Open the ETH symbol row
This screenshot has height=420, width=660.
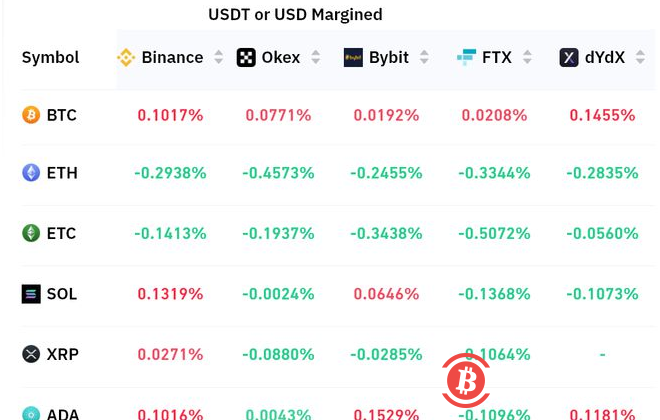pos(61,173)
